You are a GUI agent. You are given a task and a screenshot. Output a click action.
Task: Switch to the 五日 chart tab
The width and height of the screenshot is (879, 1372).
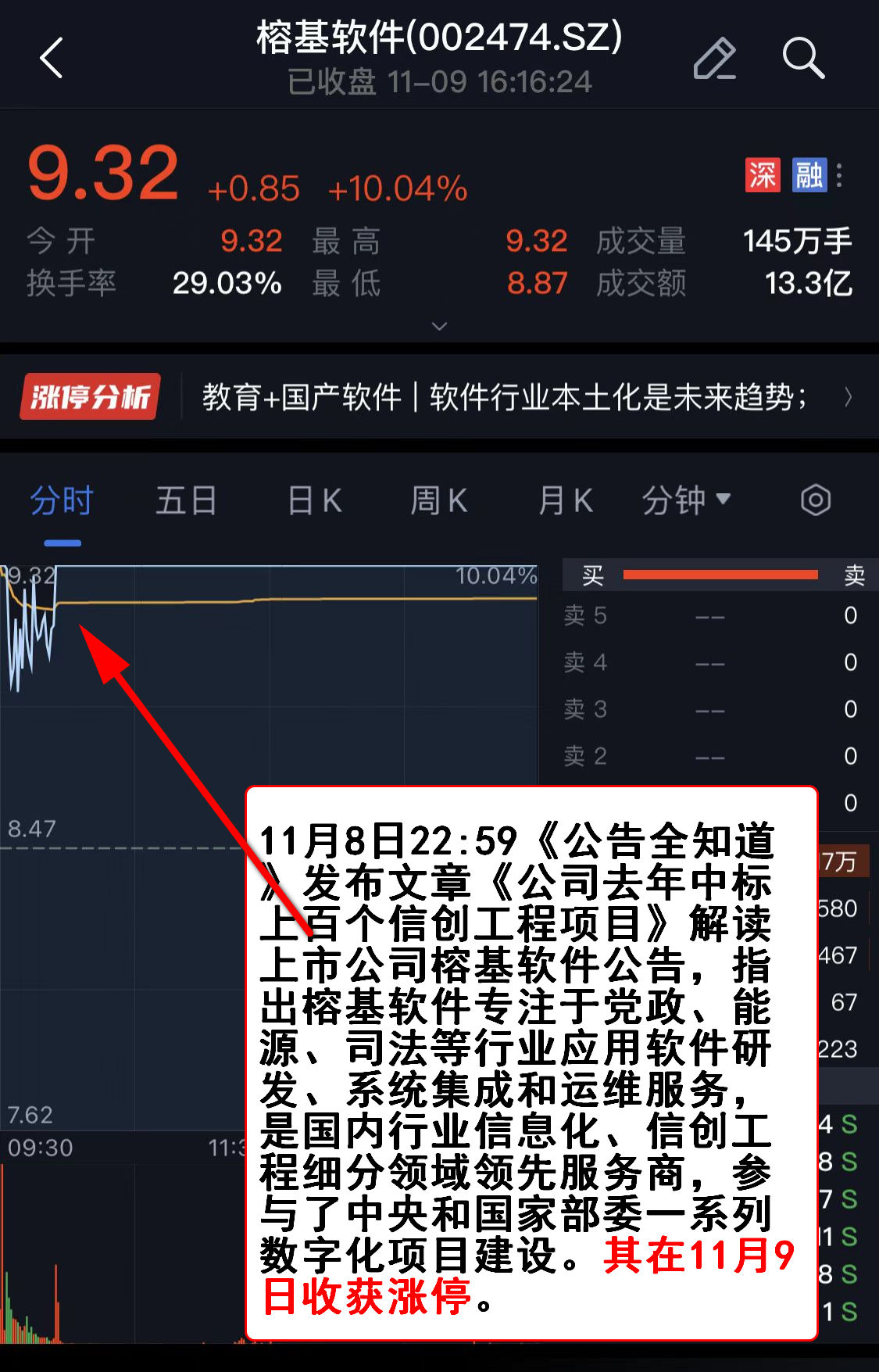click(186, 500)
